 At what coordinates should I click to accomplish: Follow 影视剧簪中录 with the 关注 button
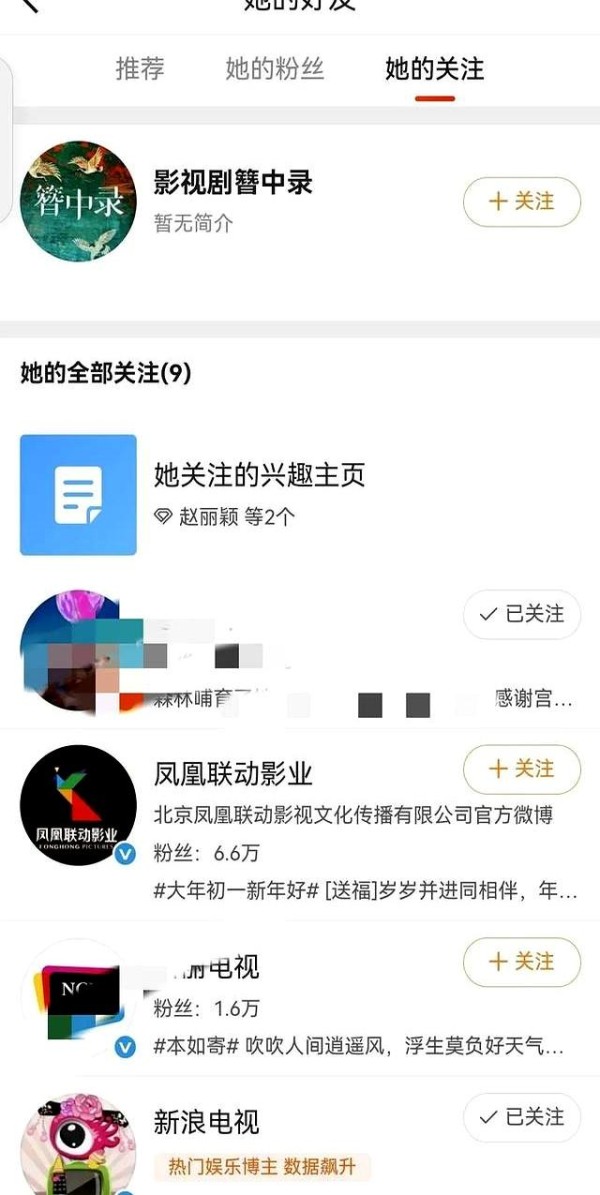521,202
